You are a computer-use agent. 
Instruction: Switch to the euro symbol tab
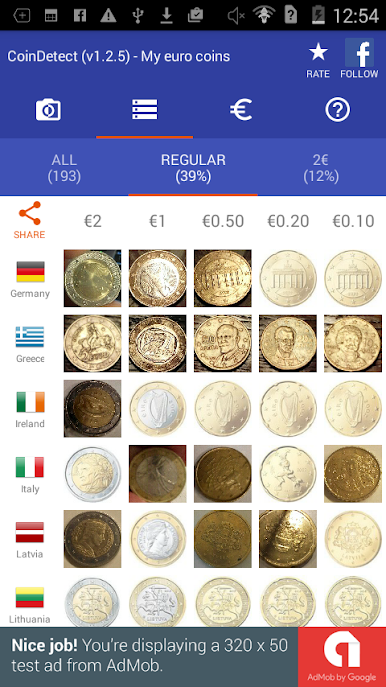tap(241, 110)
